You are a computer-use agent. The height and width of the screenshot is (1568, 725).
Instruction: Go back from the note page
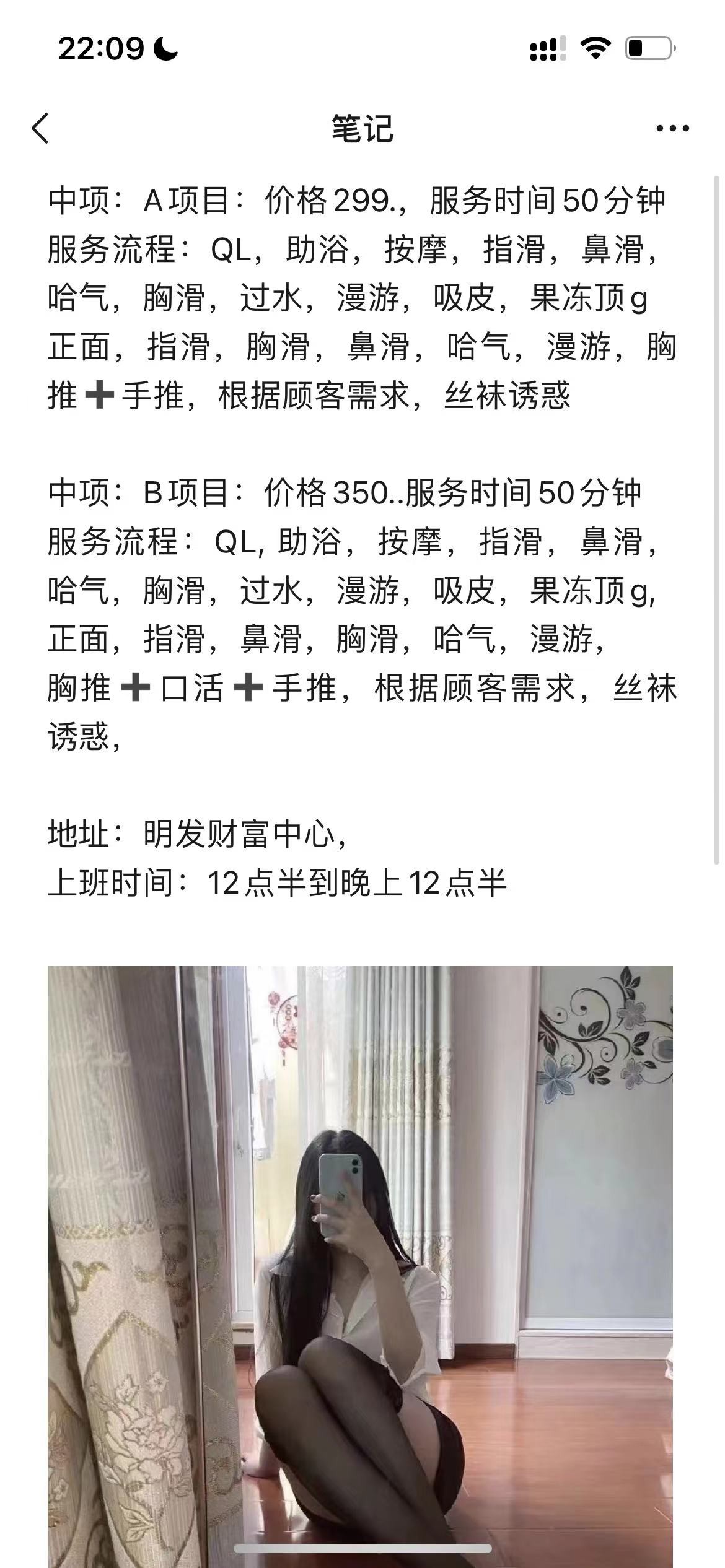click(41, 129)
